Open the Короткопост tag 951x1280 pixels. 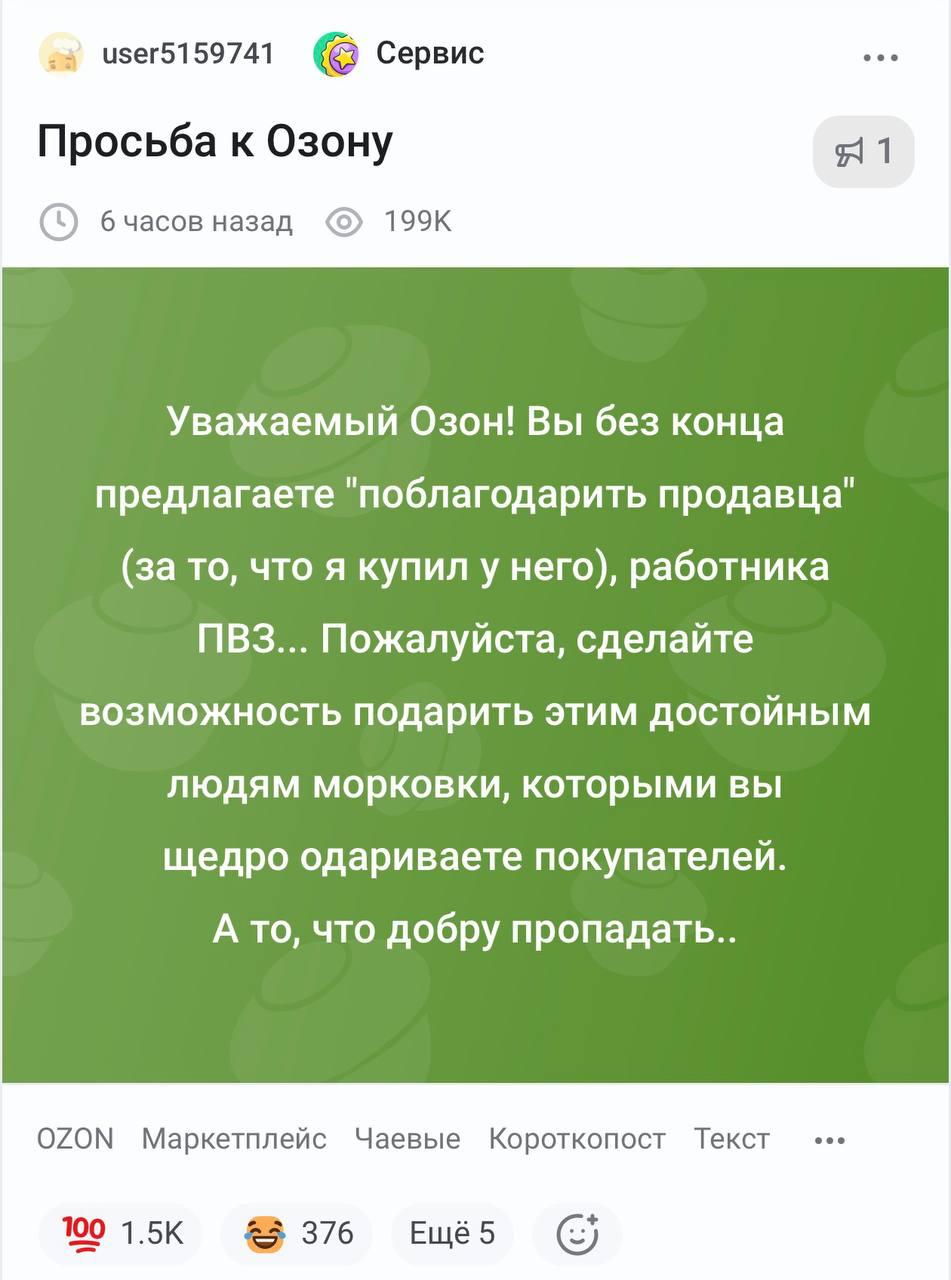[577, 1139]
